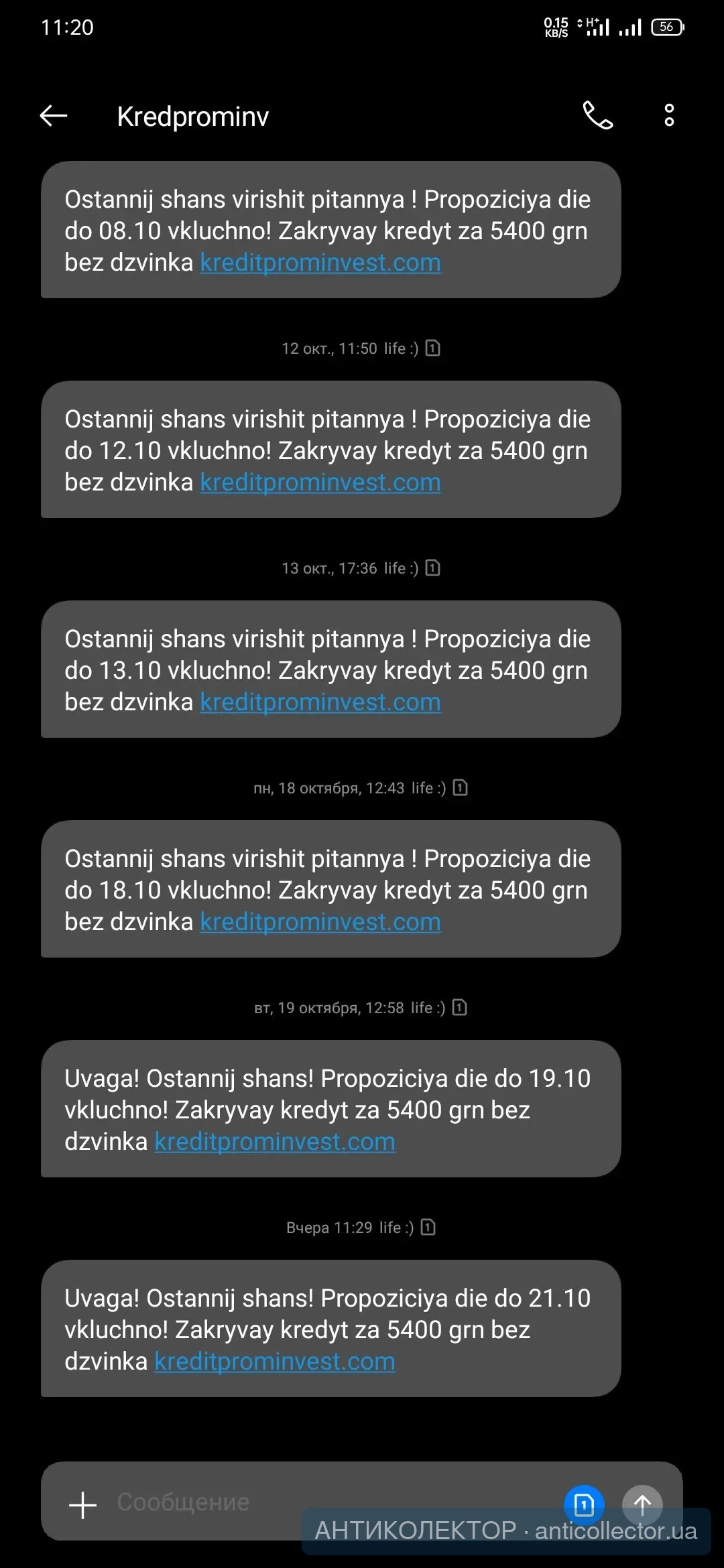Tap the SIM 1 icon beside the 12 окт. timestamp
The height and width of the screenshot is (1568, 724).
click(x=433, y=348)
